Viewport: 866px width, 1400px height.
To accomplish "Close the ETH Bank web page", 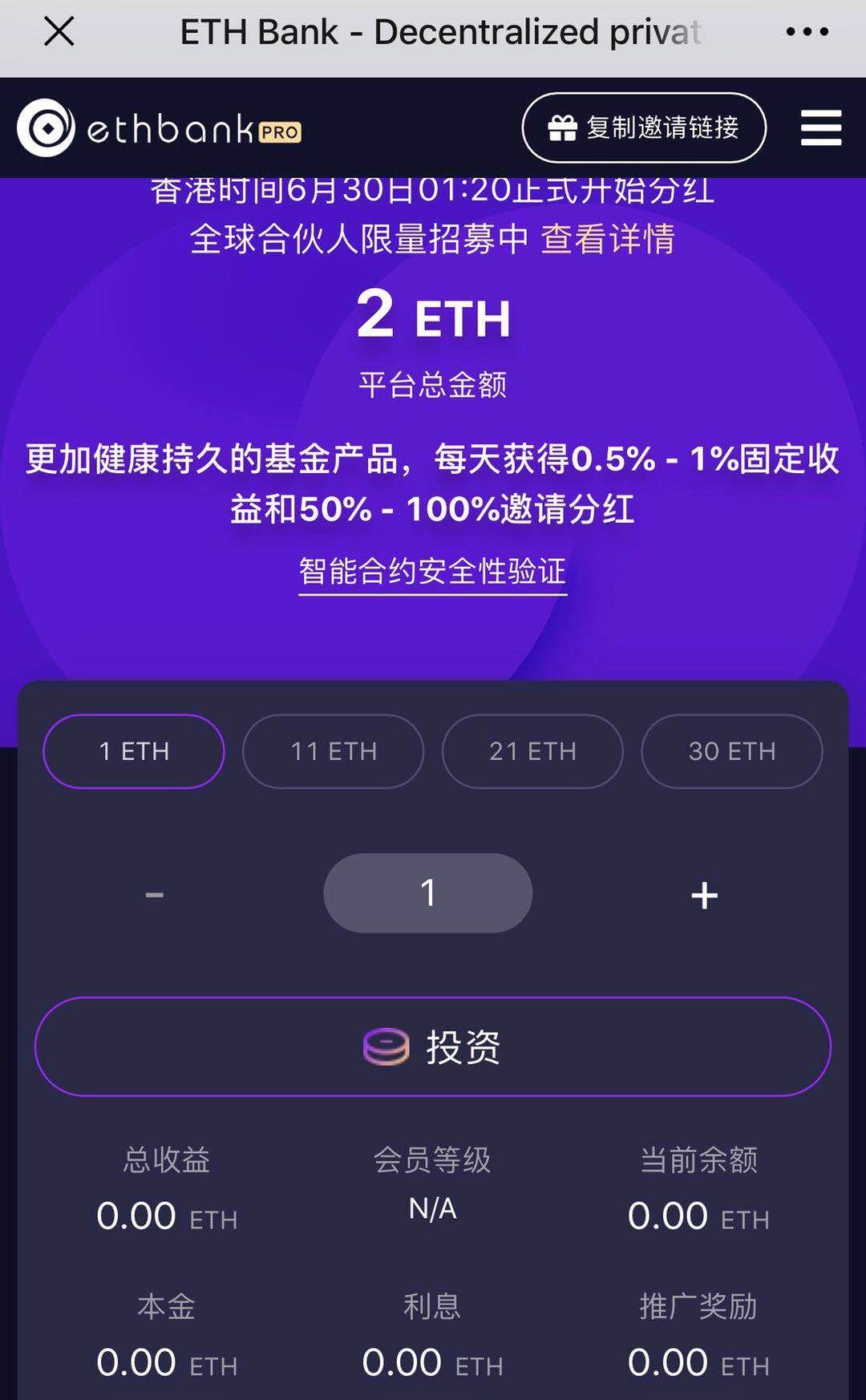I will click(x=59, y=32).
